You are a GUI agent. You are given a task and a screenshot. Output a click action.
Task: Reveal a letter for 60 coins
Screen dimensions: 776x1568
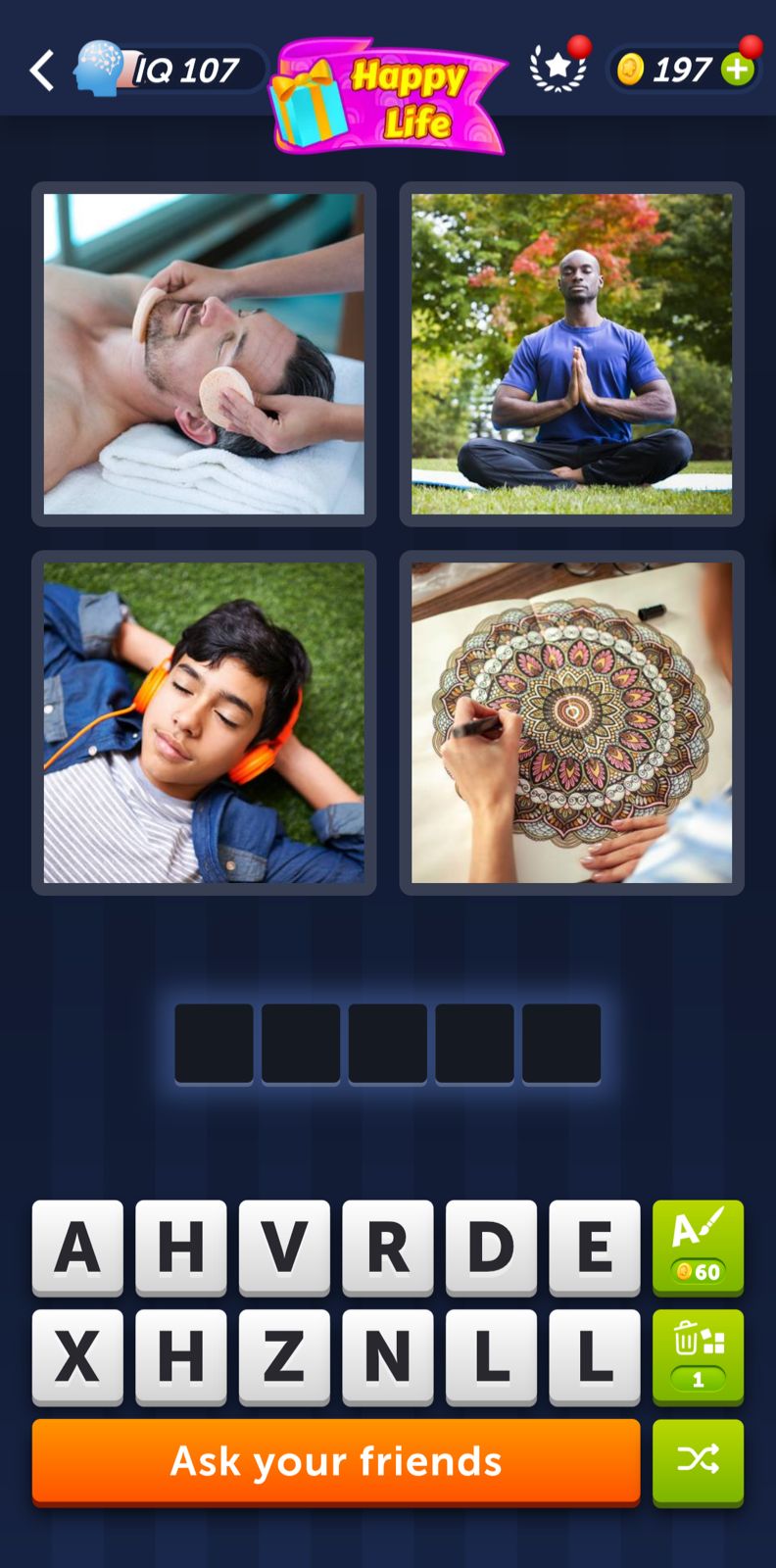[698, 1248]
